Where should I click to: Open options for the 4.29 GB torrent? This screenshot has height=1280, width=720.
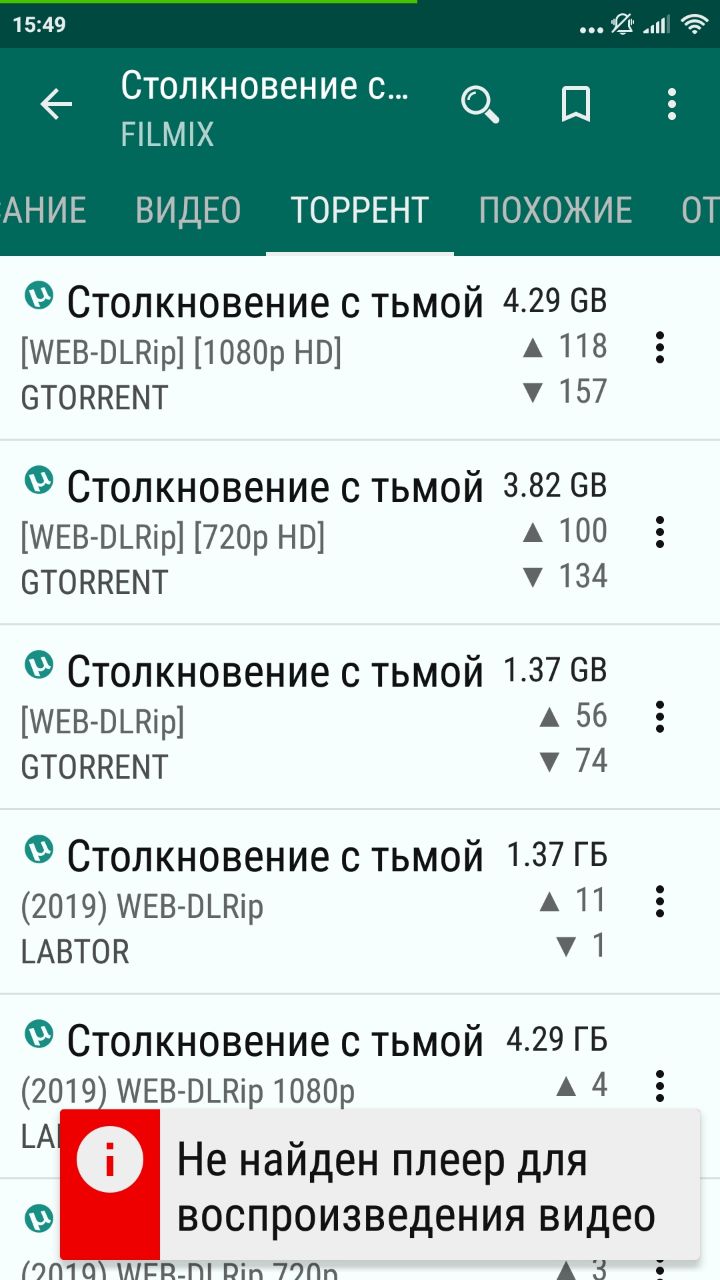coord(659,347)
